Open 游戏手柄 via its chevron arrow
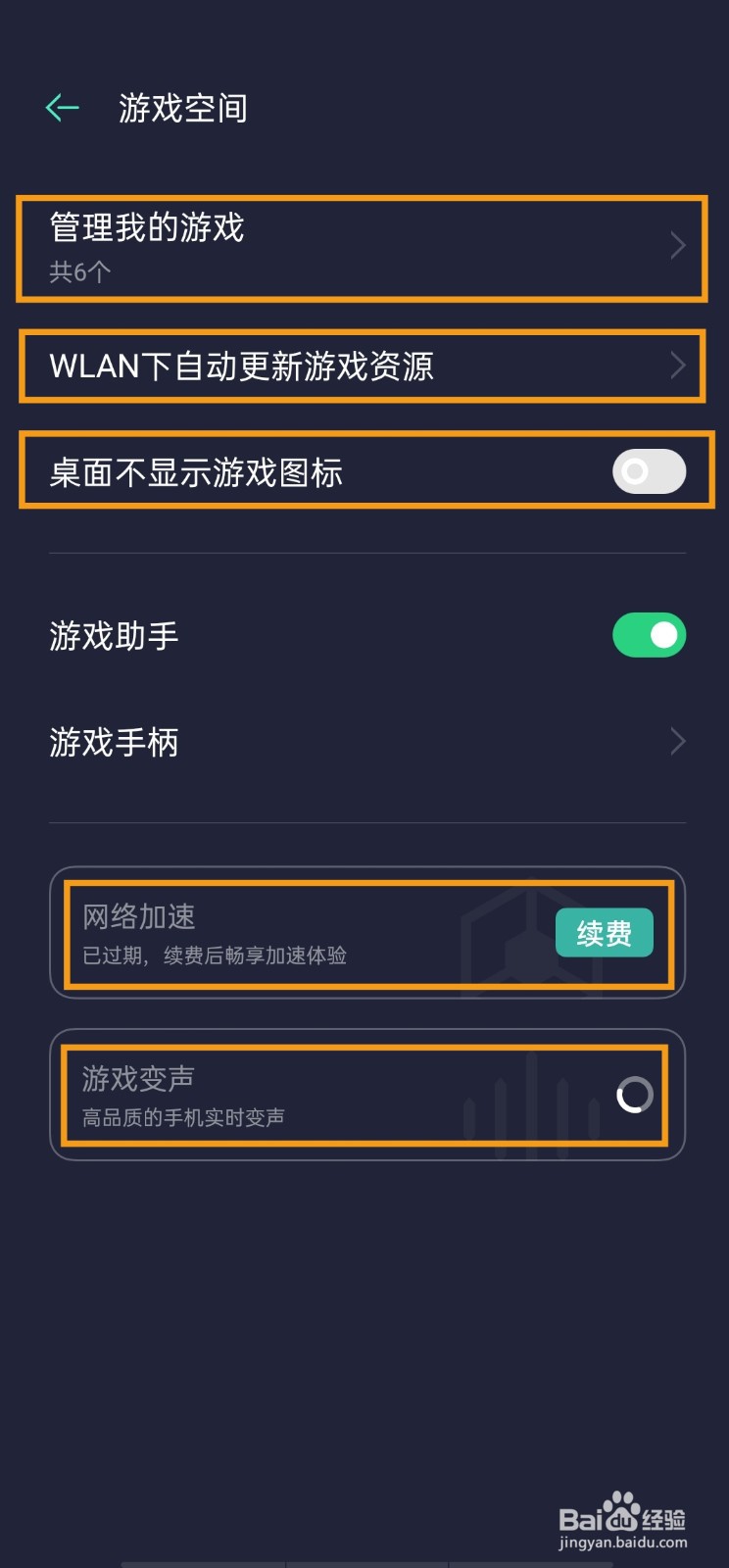This screenshot has height=1568, width=729. pos(677,742)
